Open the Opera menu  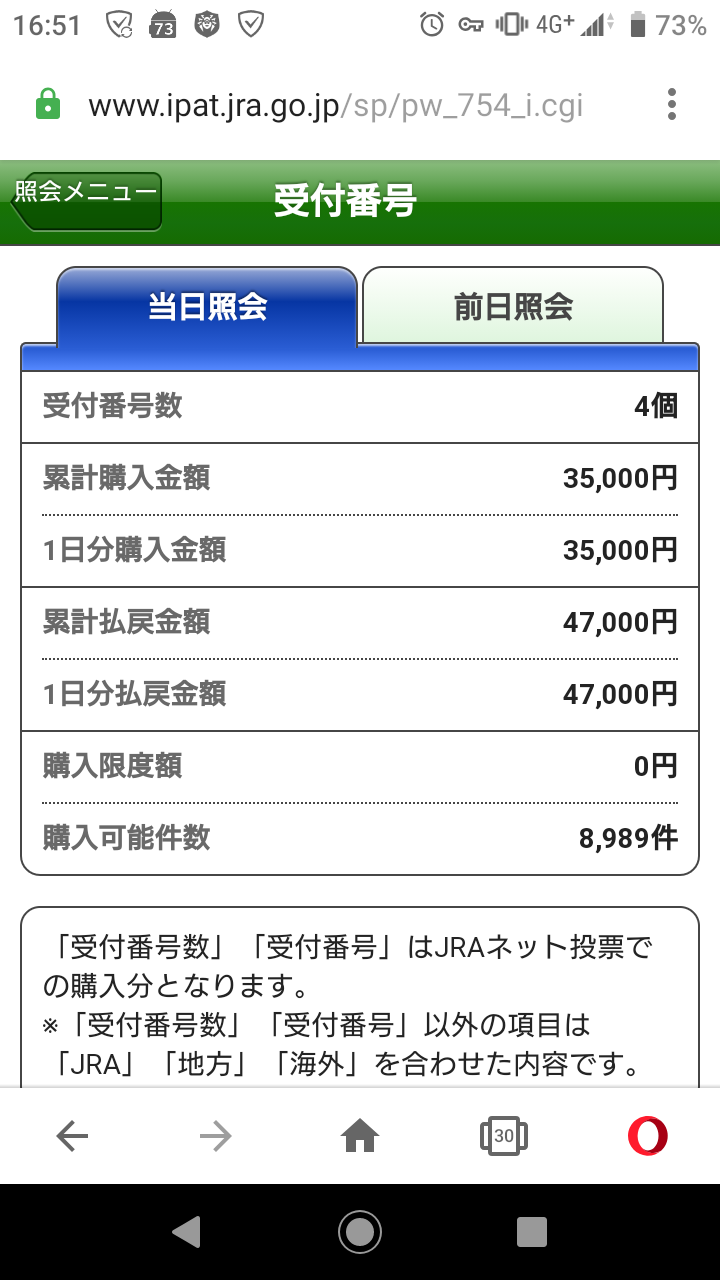(647, 1135)
